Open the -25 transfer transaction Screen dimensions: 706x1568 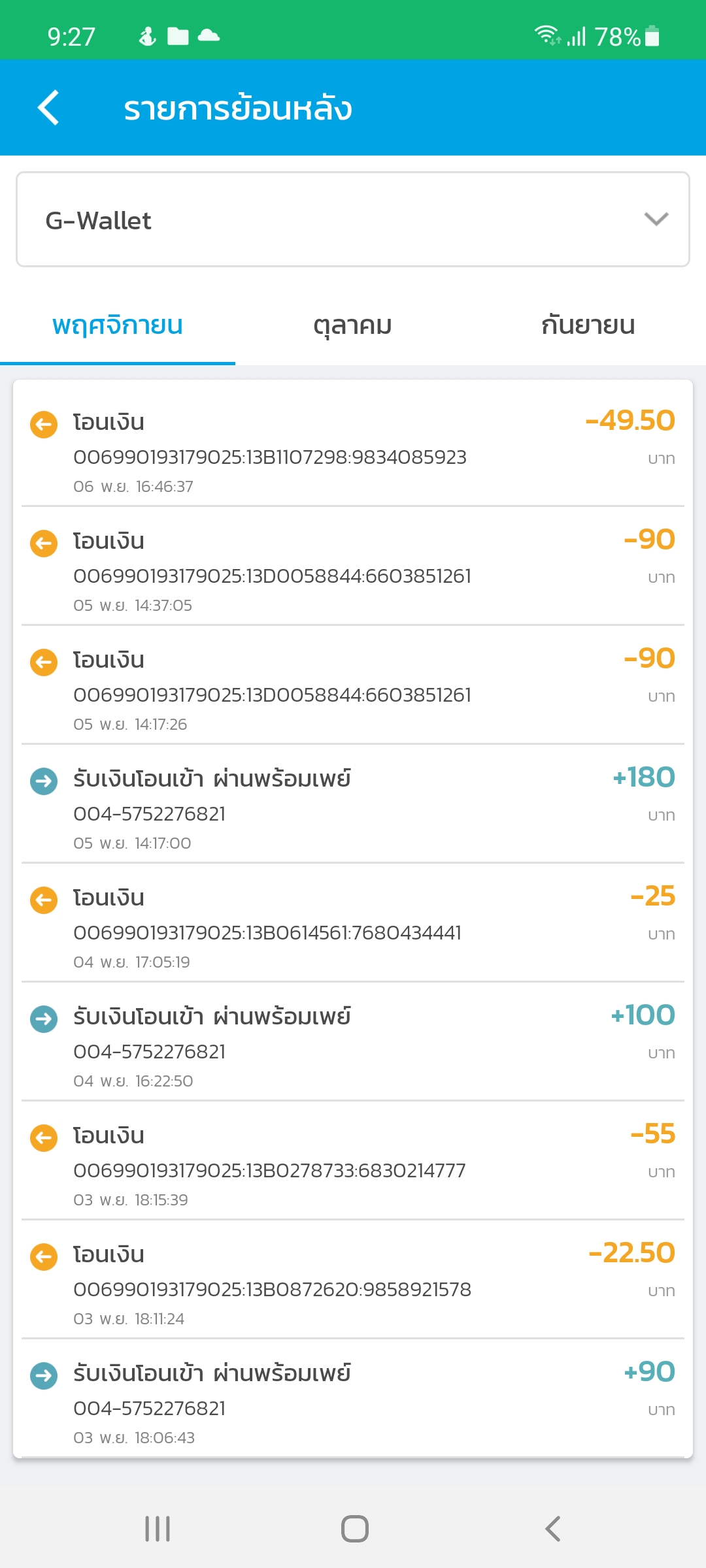(353, 923)
